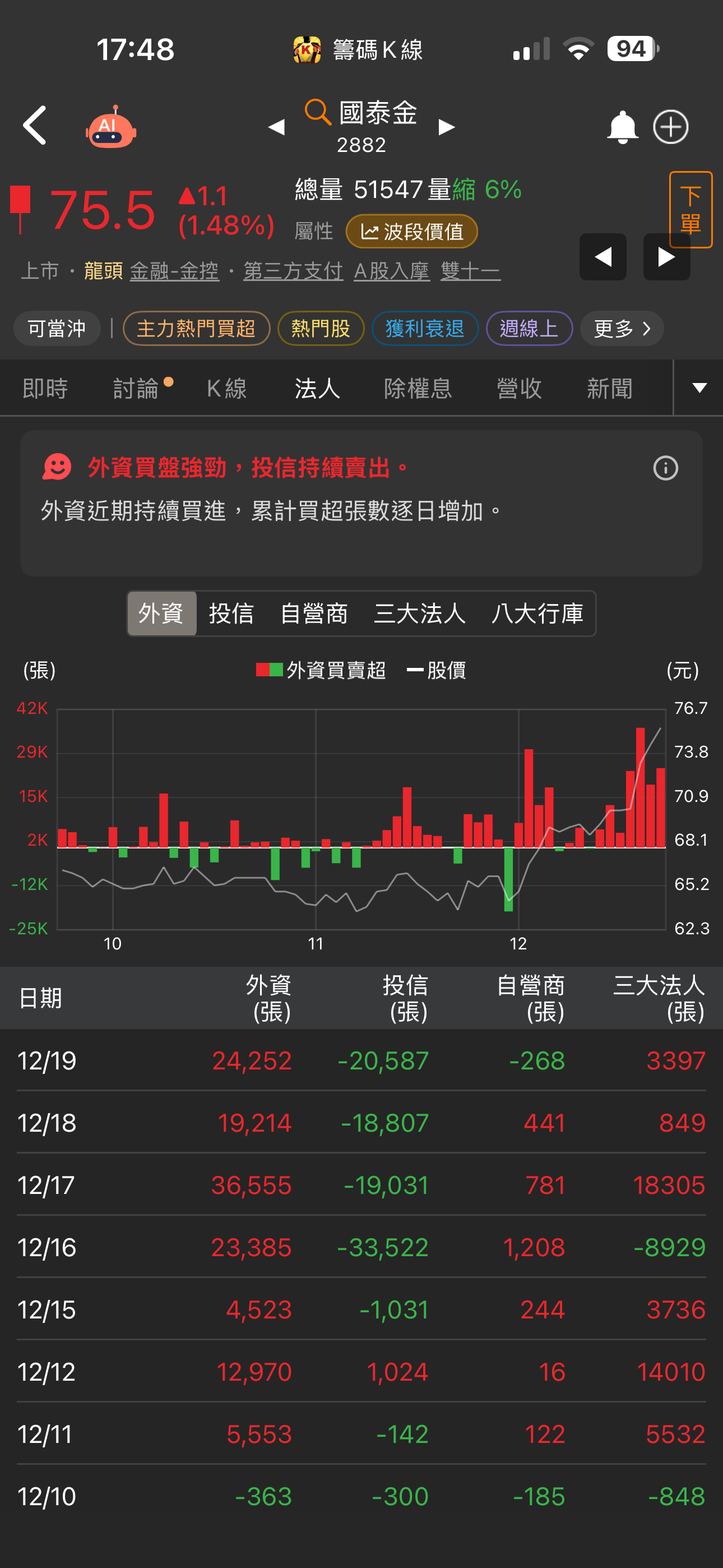Select the 獲利衰退 tag
Screen dimensions: 723x1568
click(x=425, y=329)
